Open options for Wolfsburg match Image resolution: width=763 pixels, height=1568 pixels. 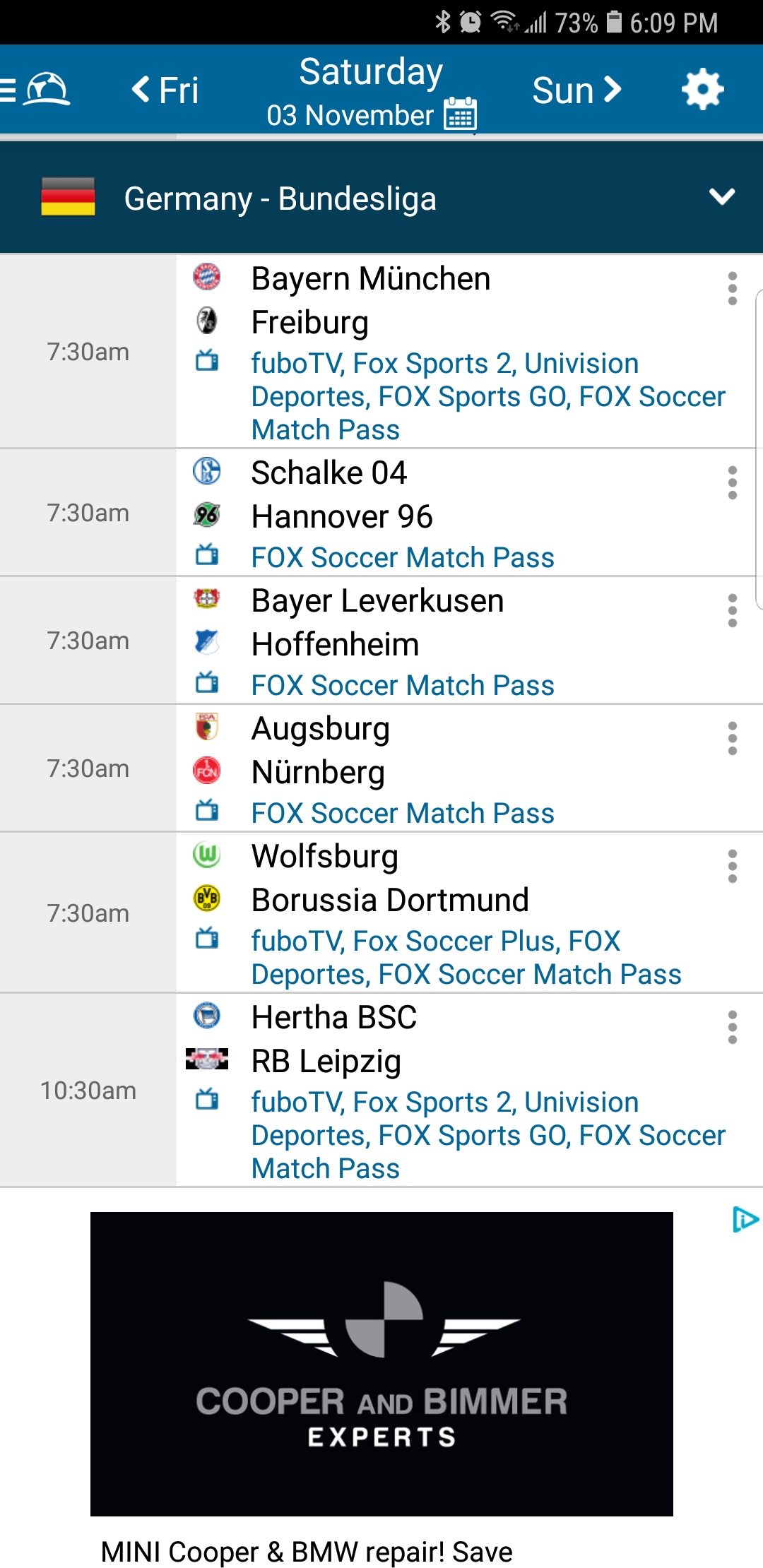[732, 866]
